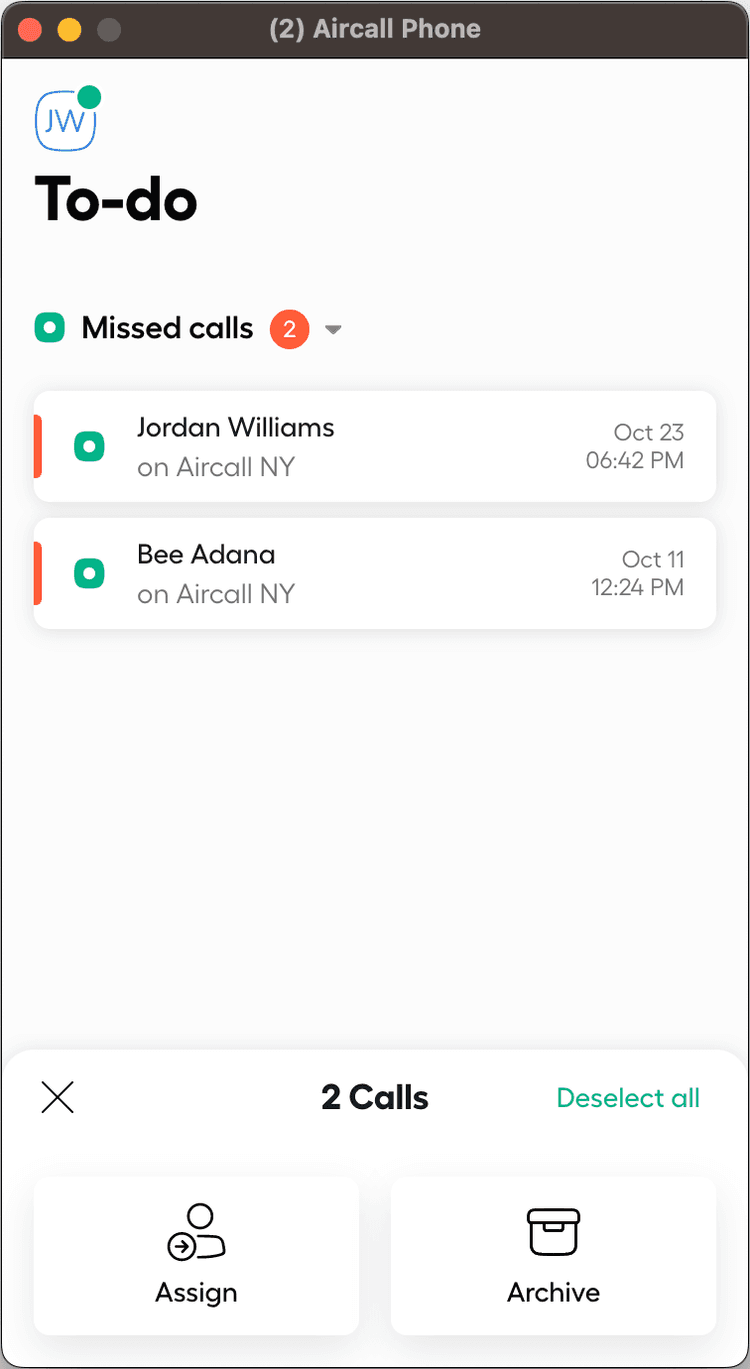Close the selection panel
This screenshot has width=750, height=1369.
(58, 1097)
